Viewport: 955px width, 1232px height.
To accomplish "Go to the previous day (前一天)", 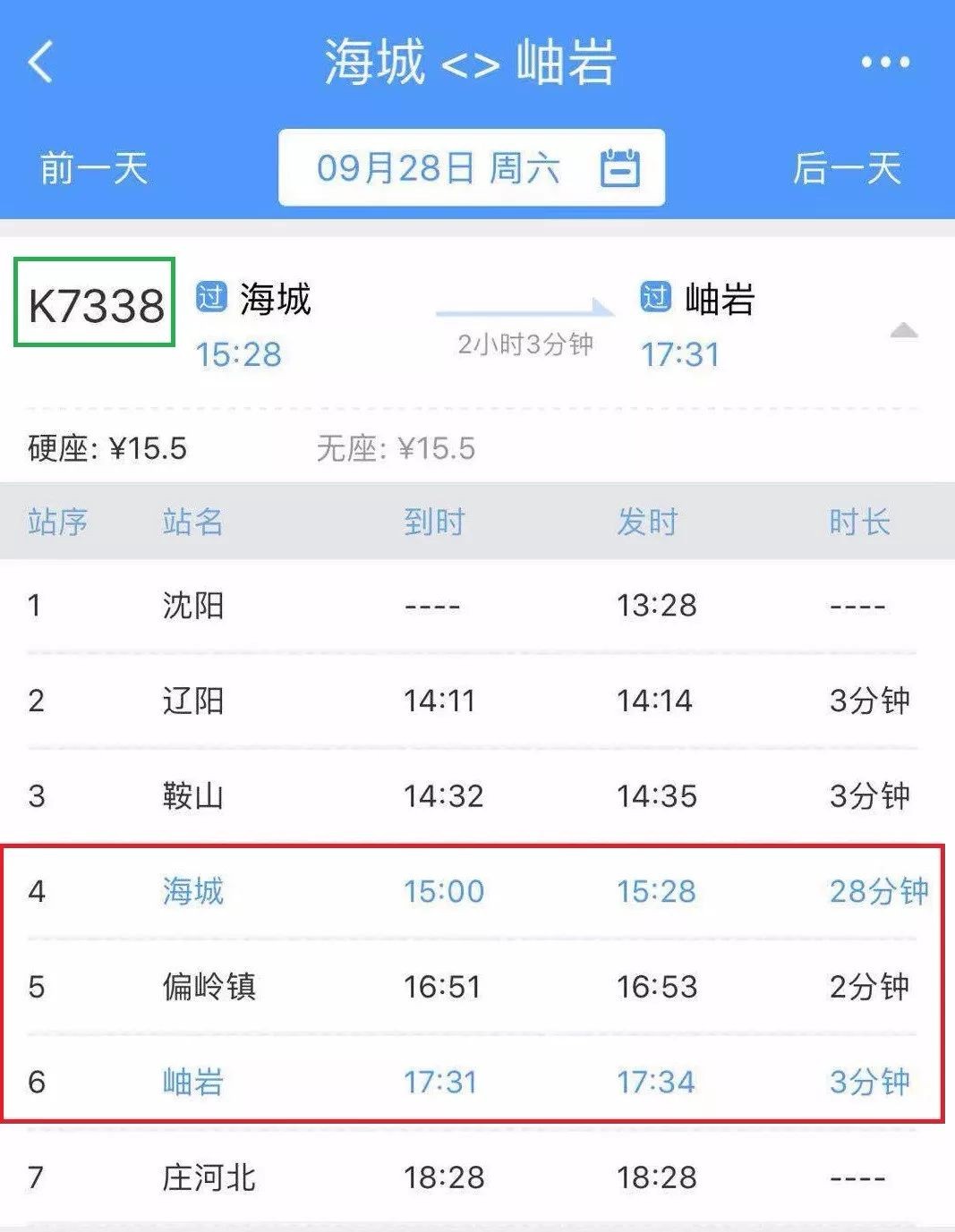I will tap(94, 168).
